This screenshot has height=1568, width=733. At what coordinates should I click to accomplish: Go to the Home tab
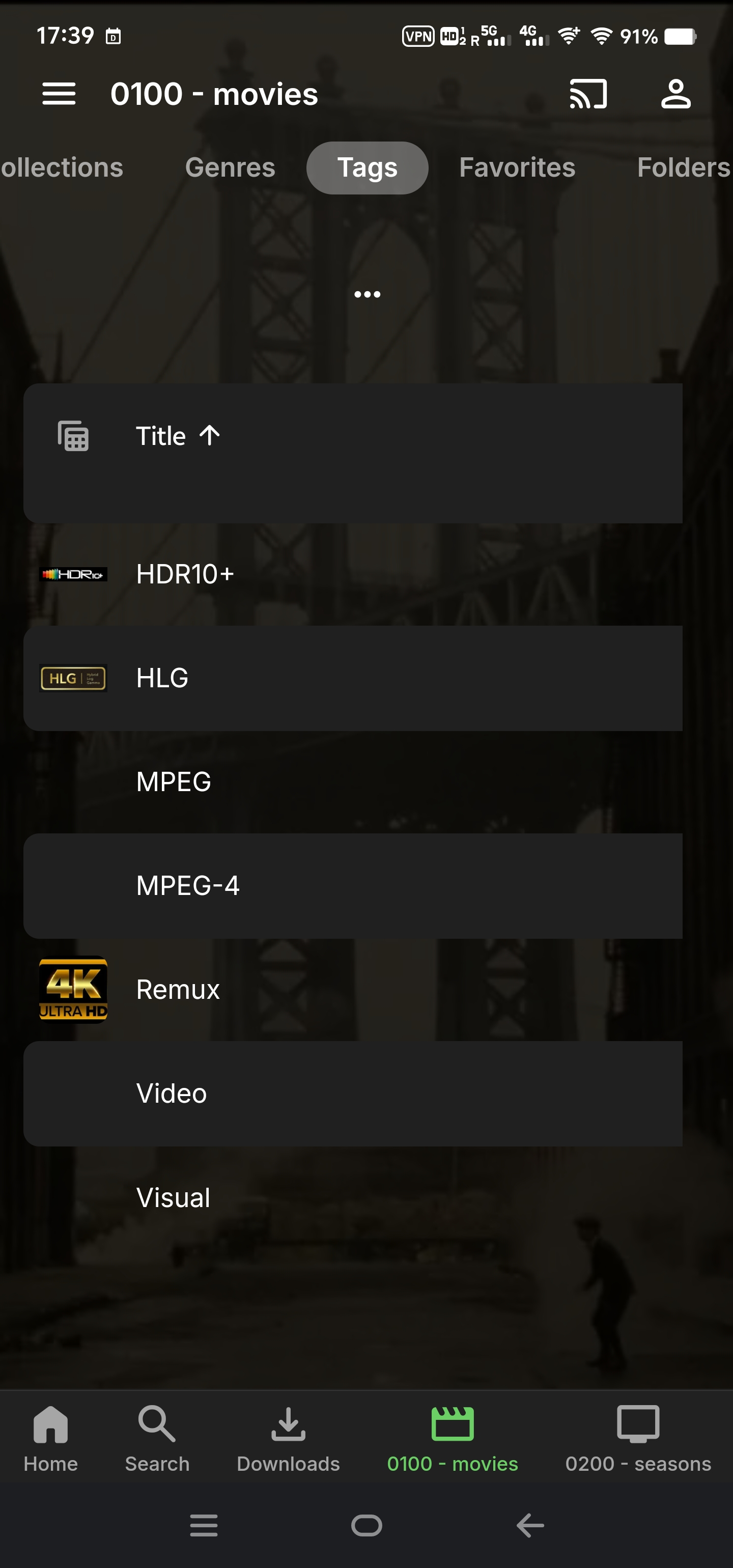[x=50, y=1439]
